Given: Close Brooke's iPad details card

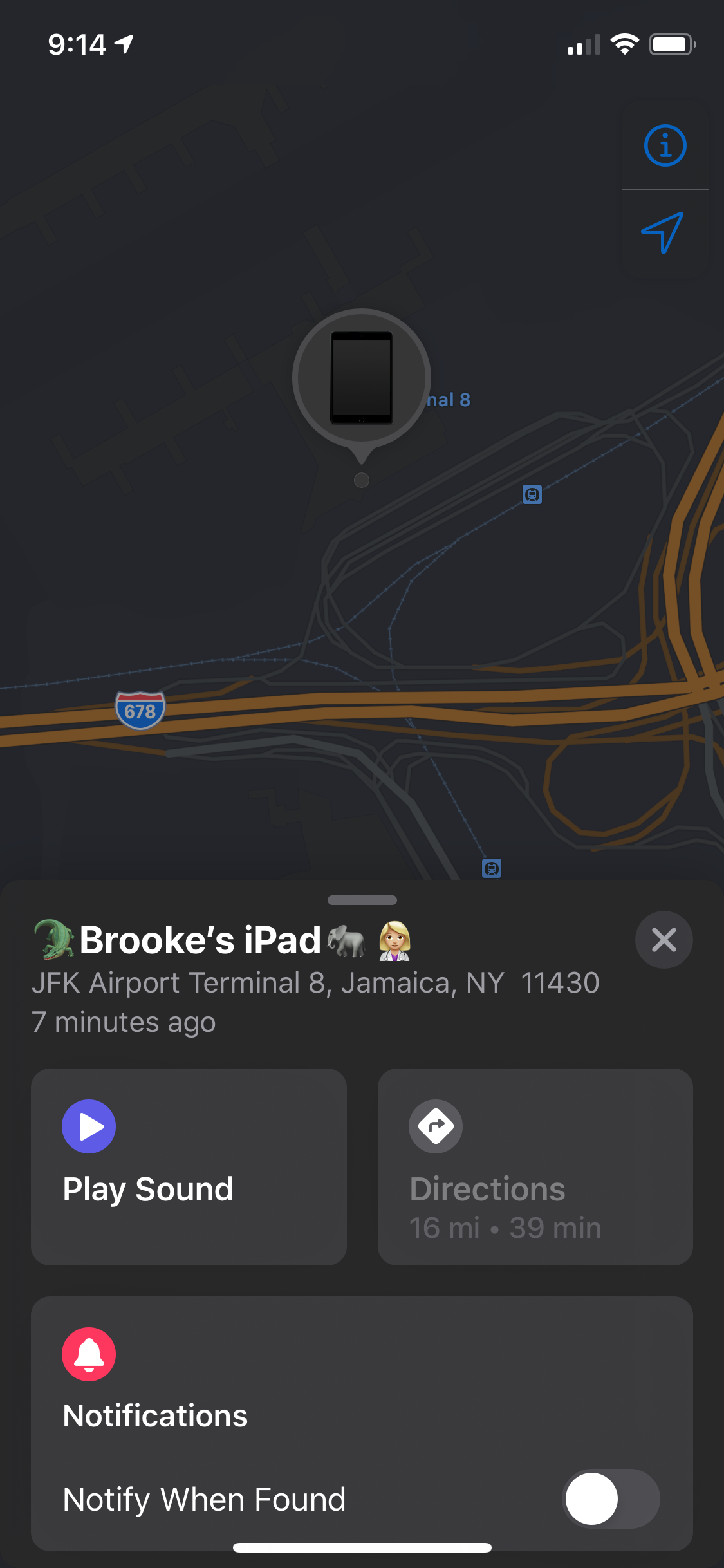Looking at the screenshot, I should pyautogui.click(x=664, y=940).
